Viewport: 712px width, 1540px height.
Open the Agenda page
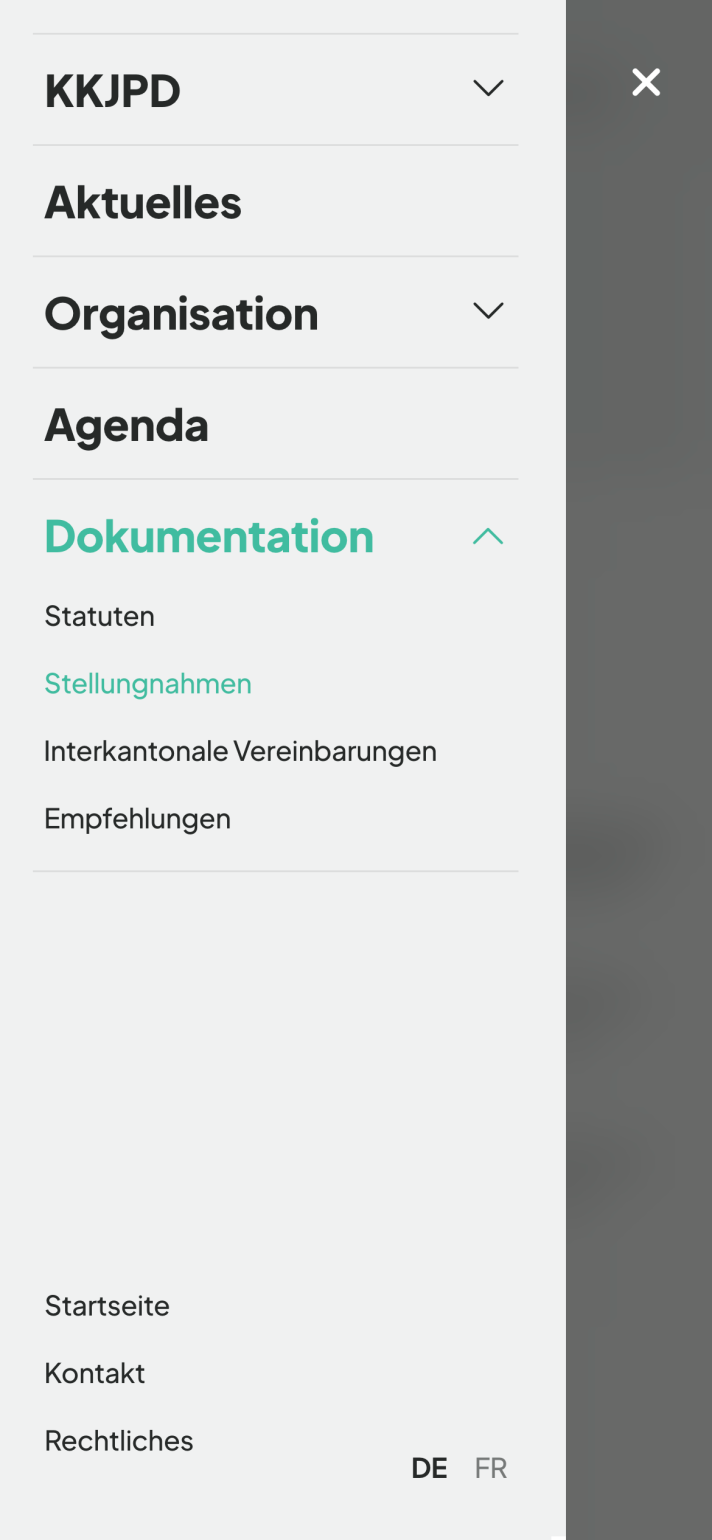127,425
